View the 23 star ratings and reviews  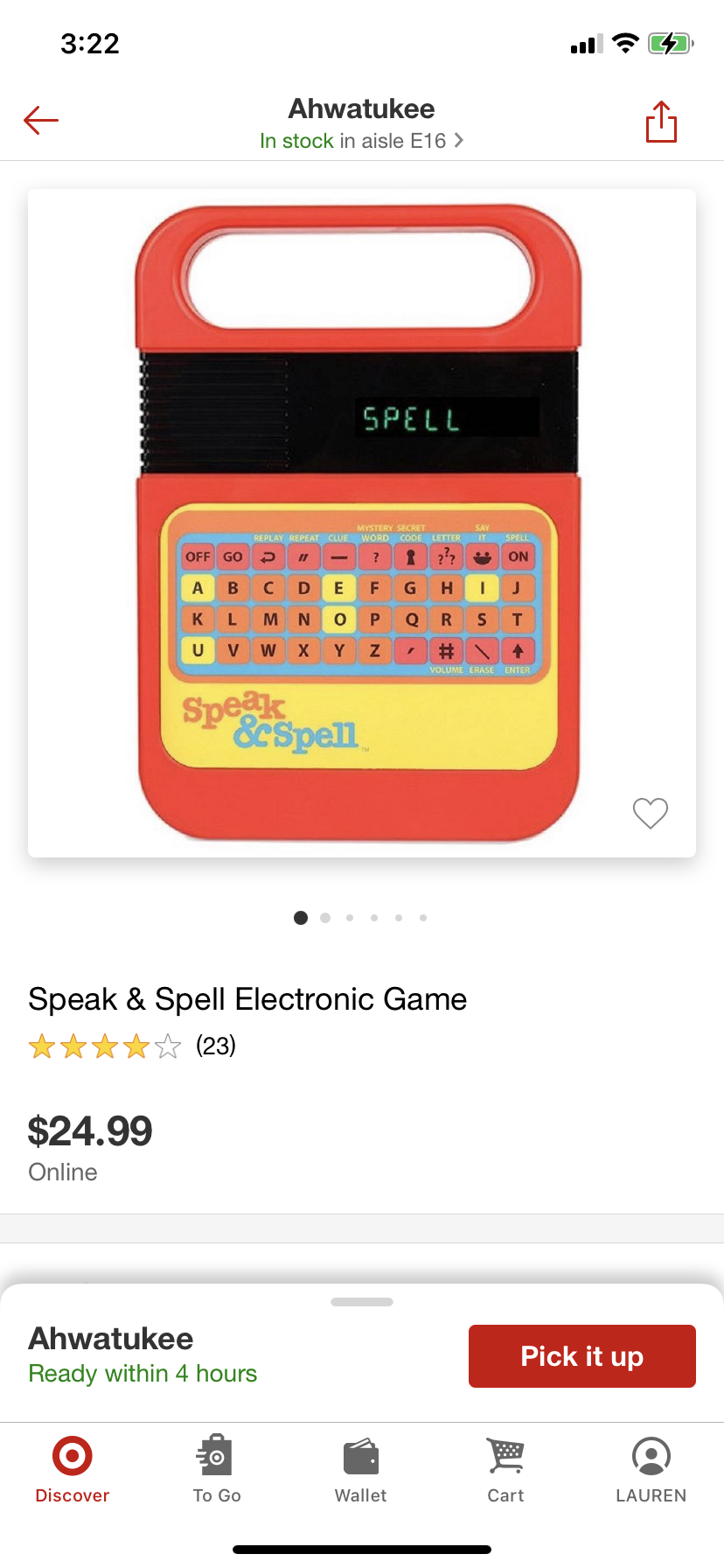pyautogui.click(x=131, y=1046)
